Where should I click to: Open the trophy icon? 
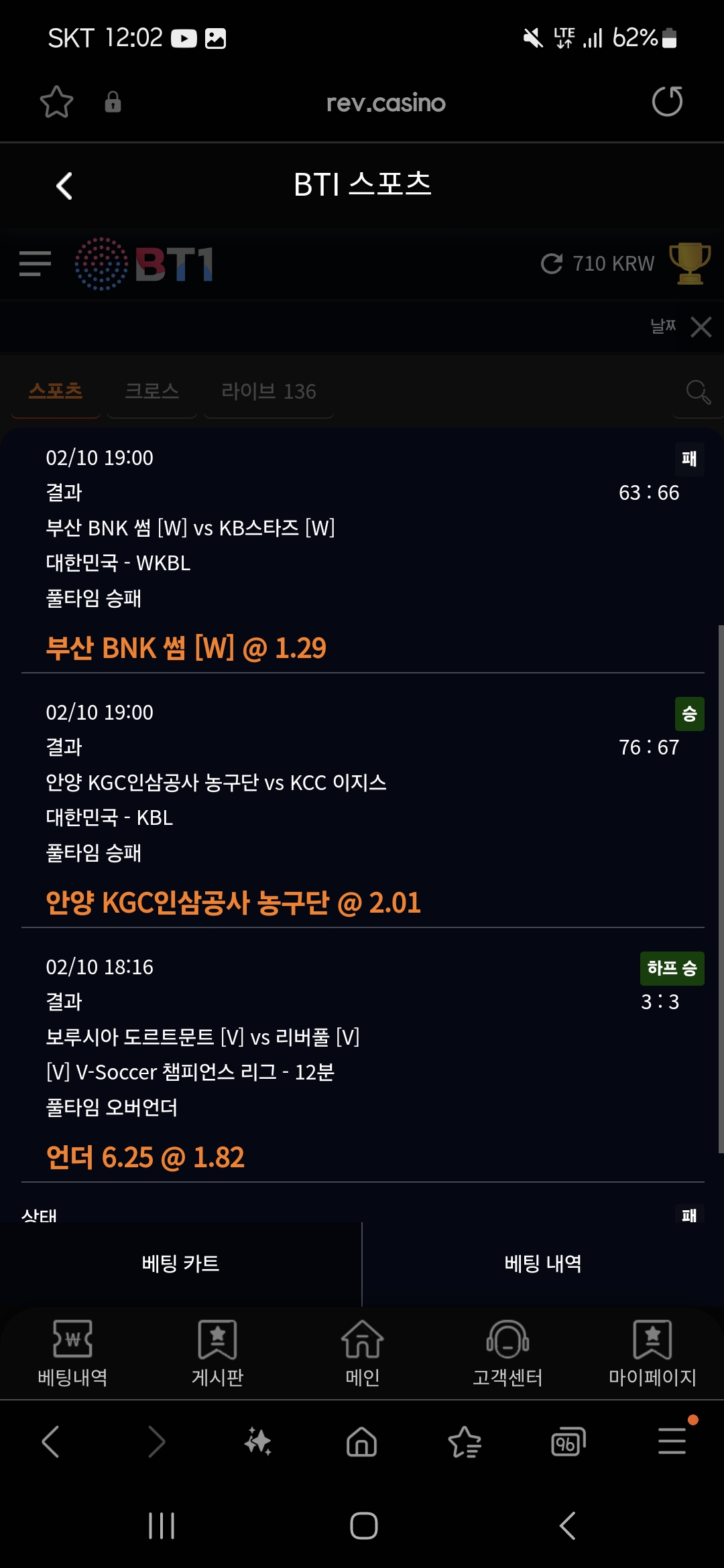pyautogui.click(x=689, y=263)
